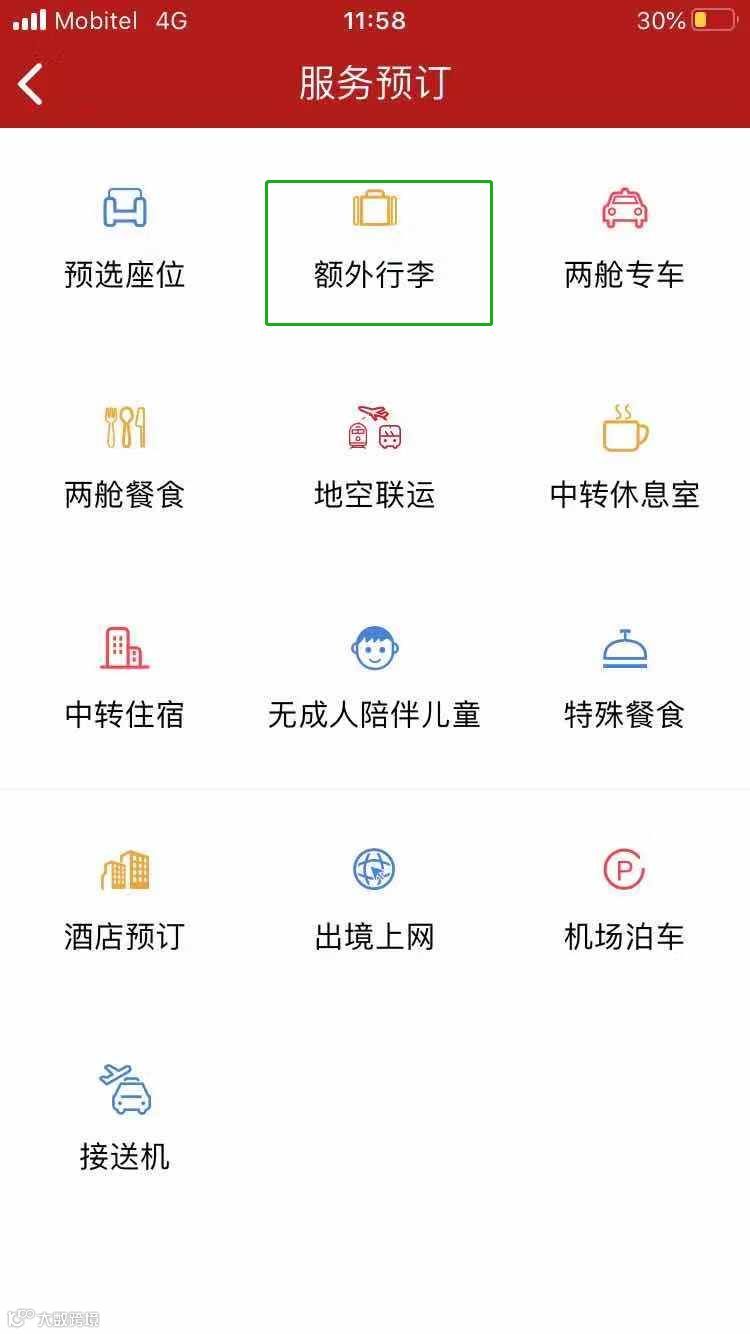
Task: Open 机场泊车 airport parking
Action: coord(625,902)
